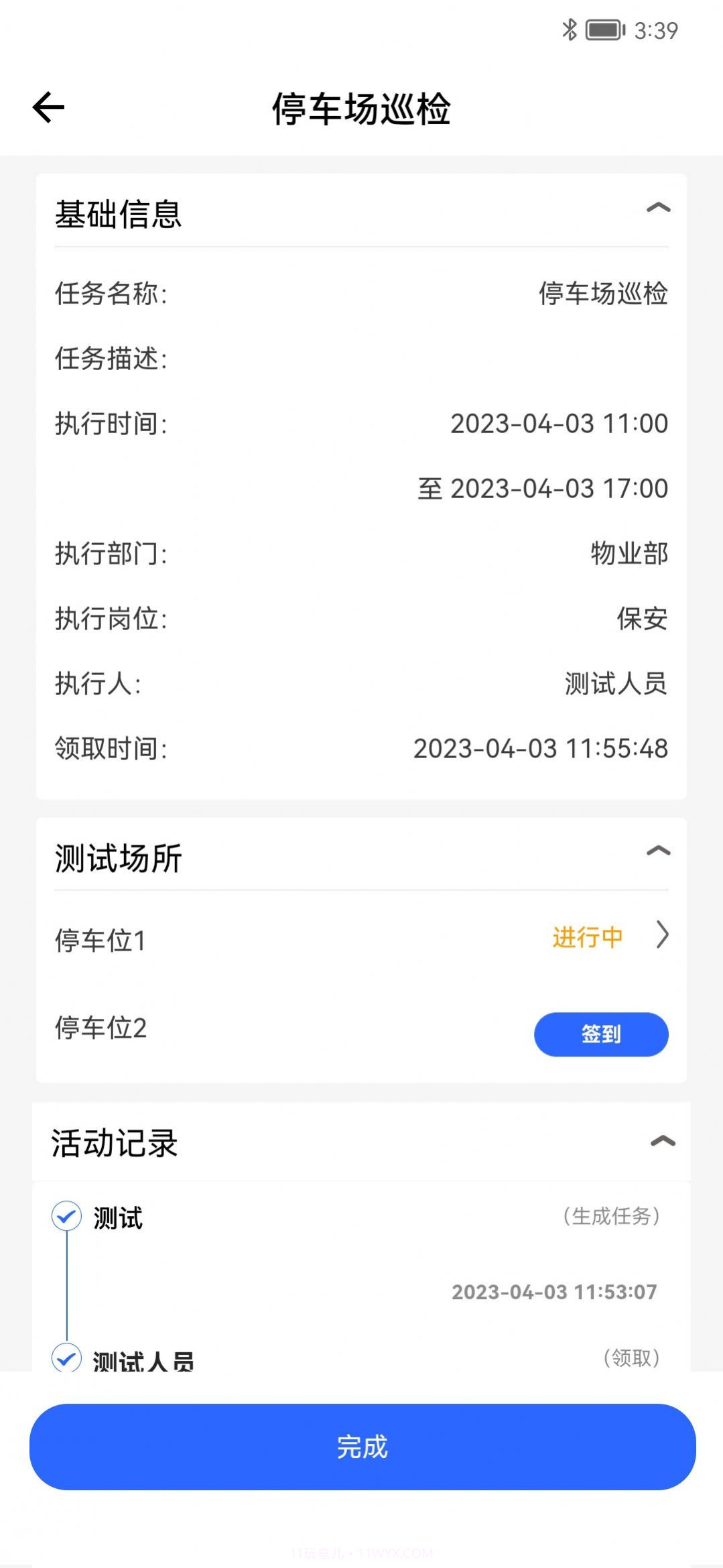Tap the battery indicator icon
Screen dimensions: 723x1568
pos(602,29)
